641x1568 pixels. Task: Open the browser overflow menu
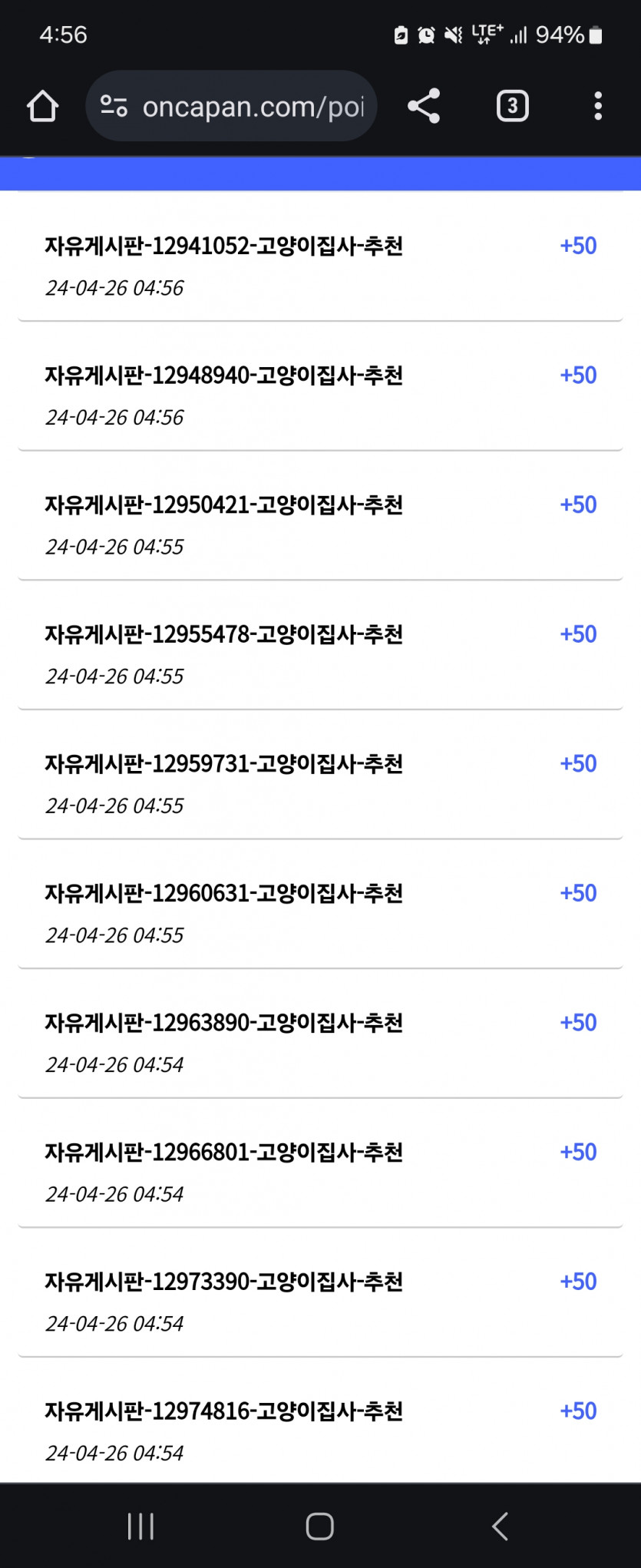coord(598,106)
